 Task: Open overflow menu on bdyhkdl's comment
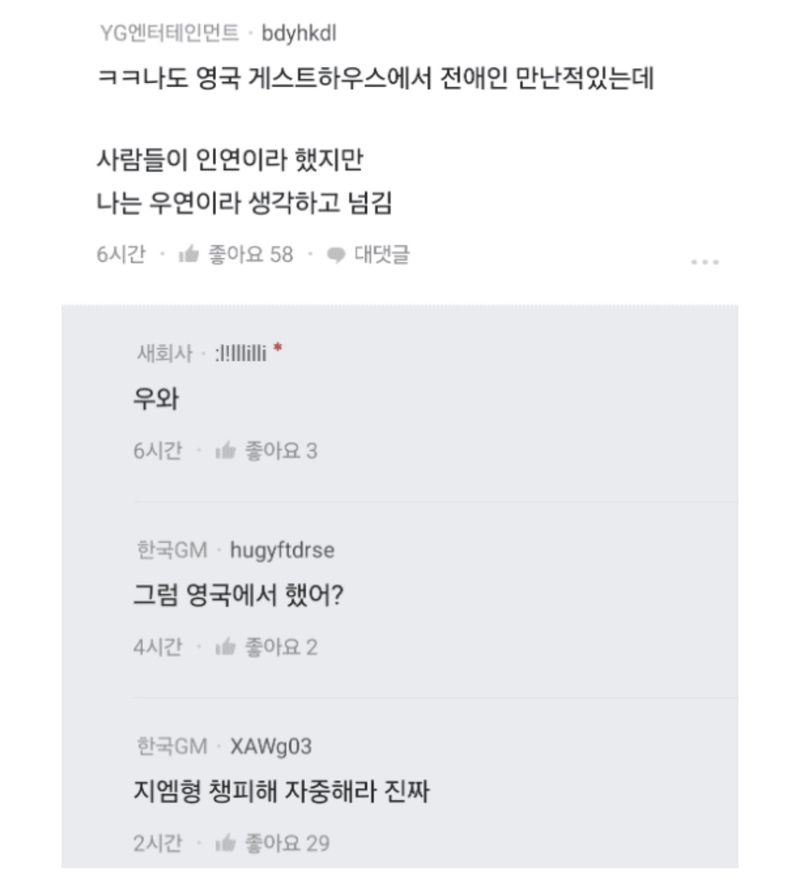[705, 262]
